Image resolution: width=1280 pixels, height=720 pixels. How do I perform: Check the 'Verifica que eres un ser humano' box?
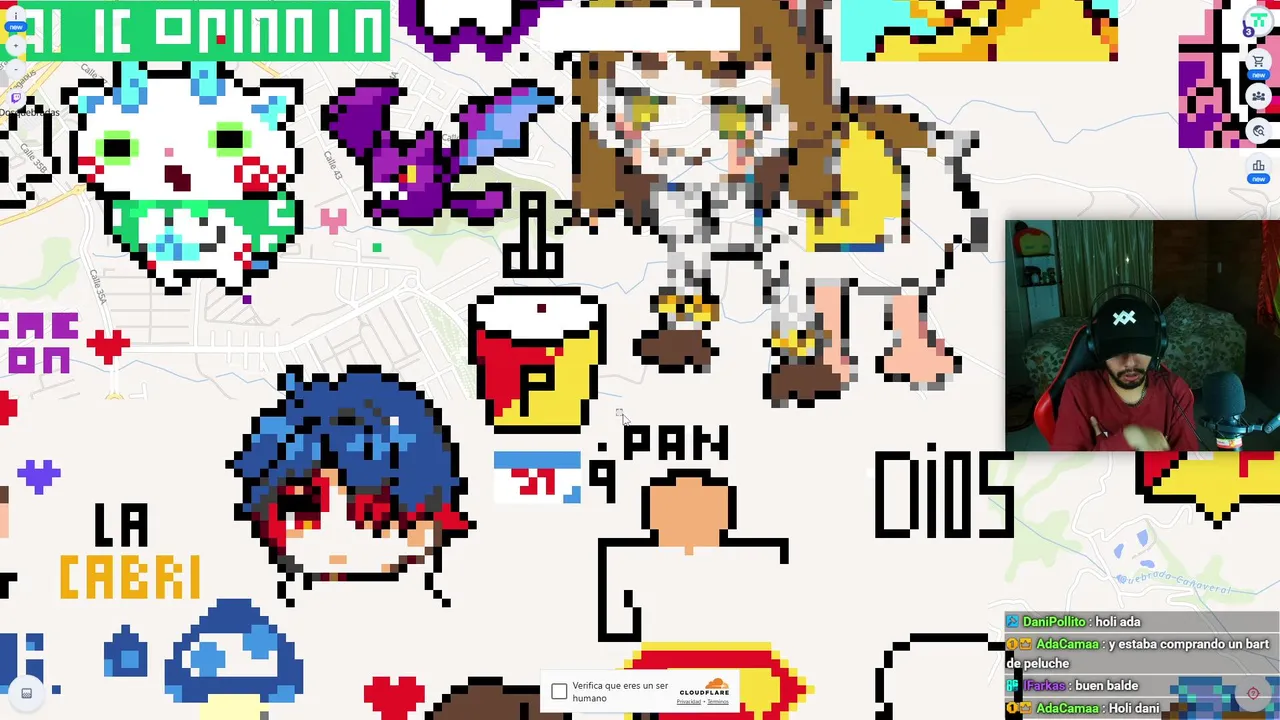(x=559, y=692)
